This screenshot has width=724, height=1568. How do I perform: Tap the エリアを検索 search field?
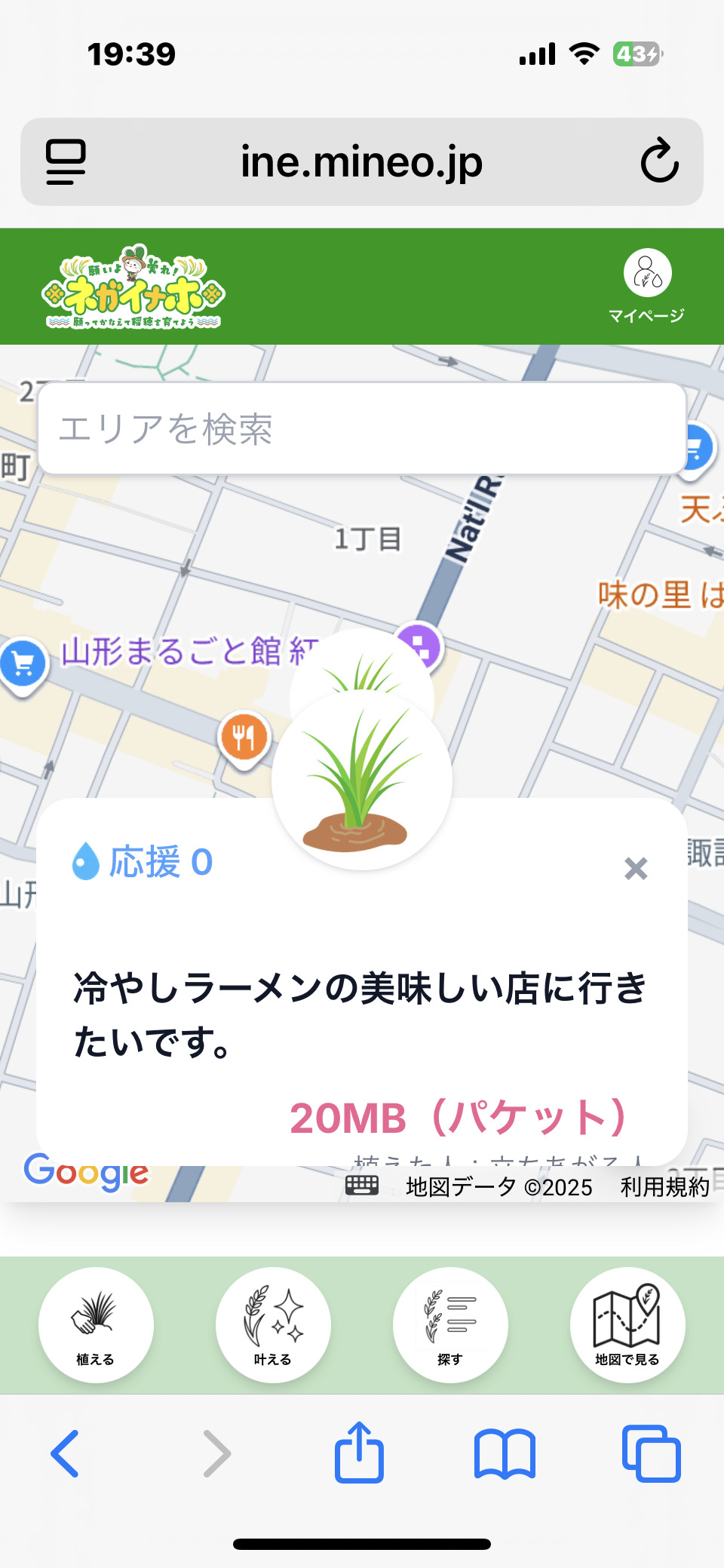(x=362, y=429)
